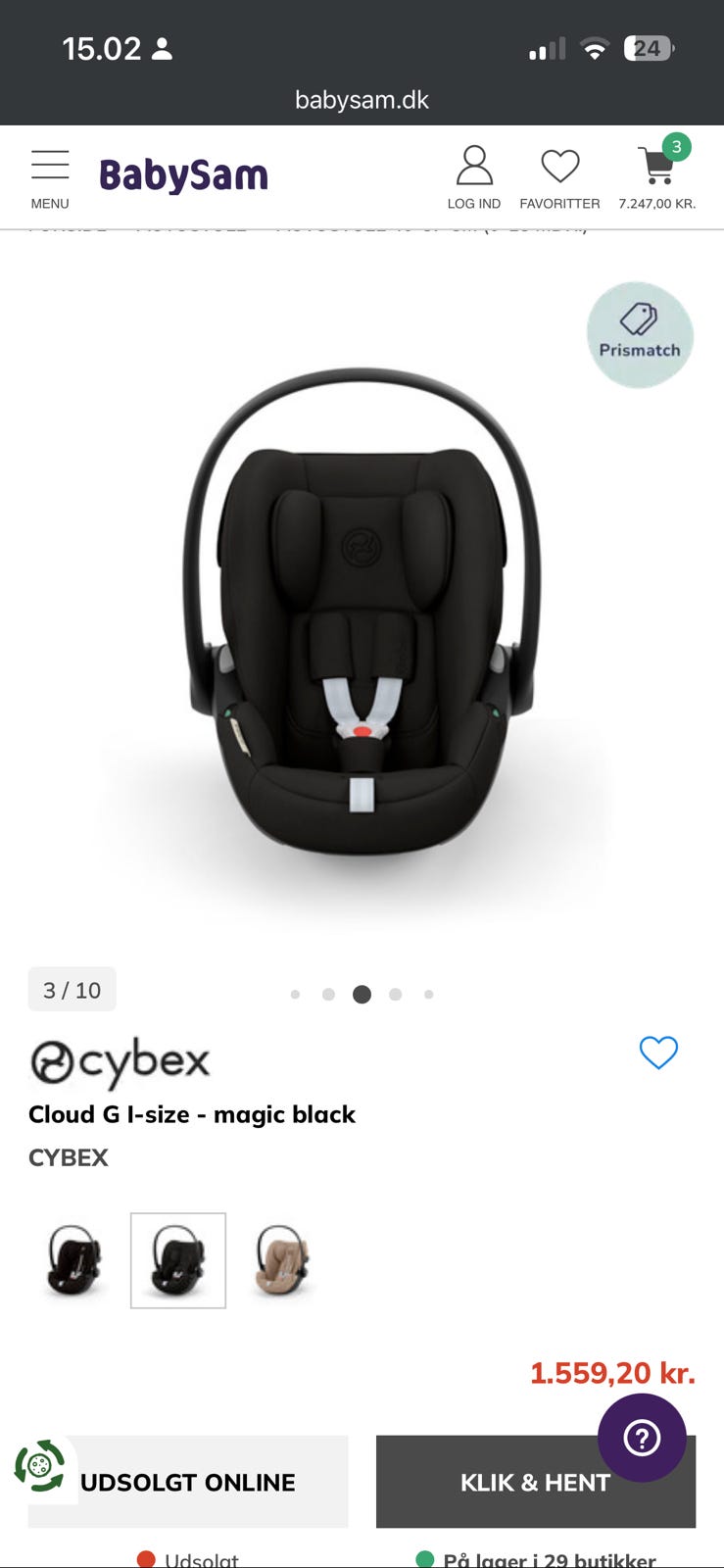Open Log ind account page
This screenshot has width=724, height=1568.
click(x=474, y=177)
